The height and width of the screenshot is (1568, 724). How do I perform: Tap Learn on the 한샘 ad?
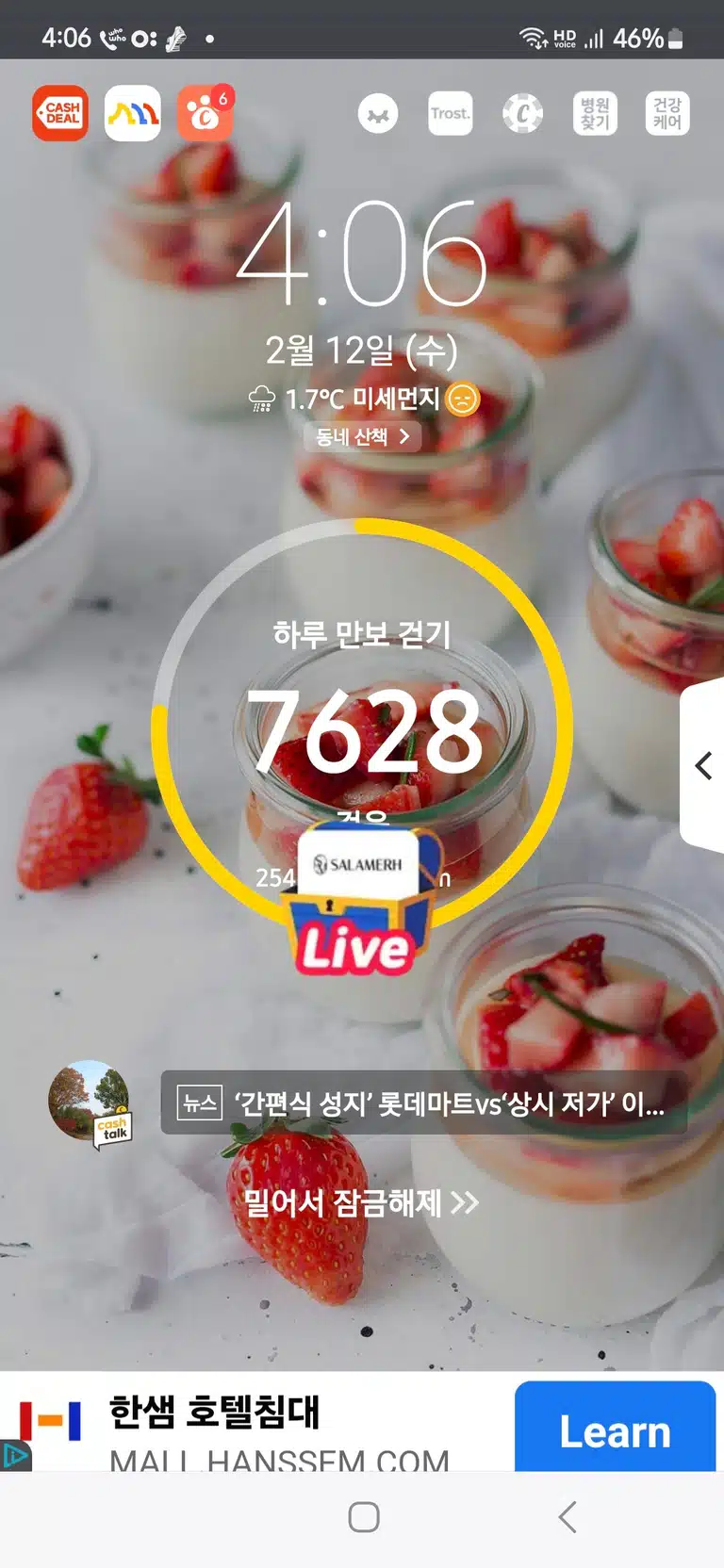[x=615, y=1429]
